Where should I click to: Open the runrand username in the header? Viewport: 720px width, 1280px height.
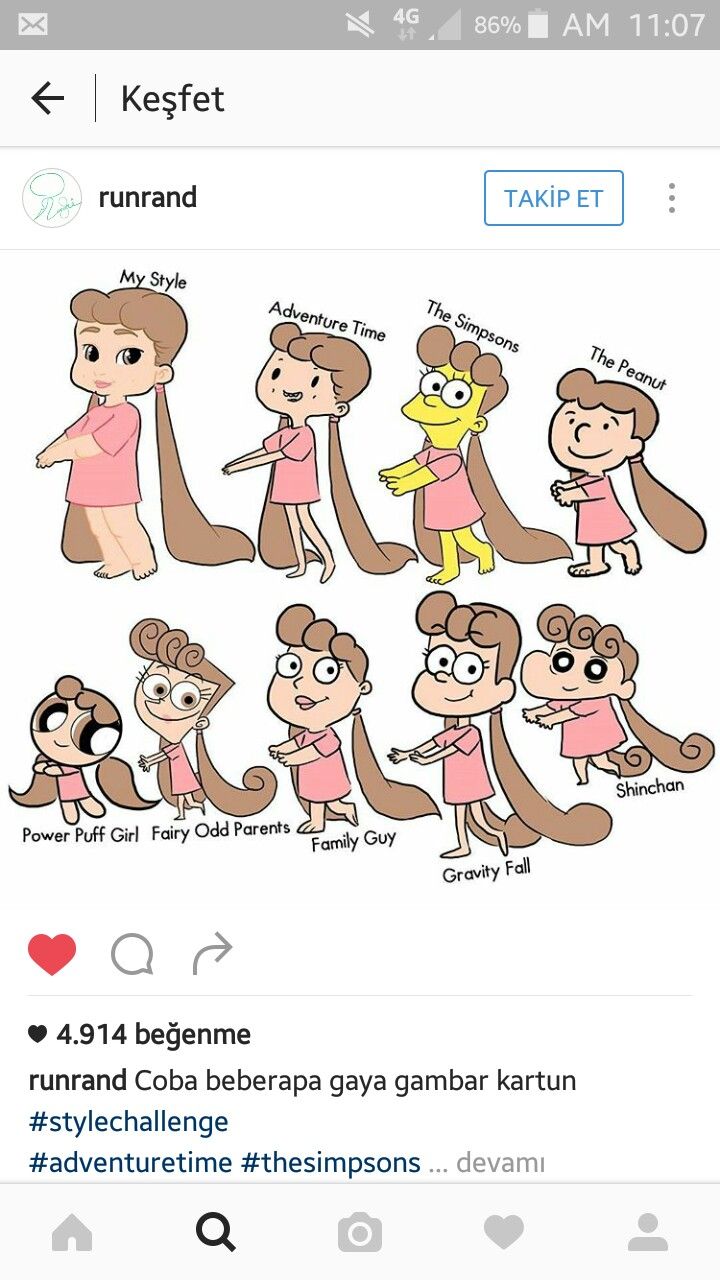[x=148, y=198]
